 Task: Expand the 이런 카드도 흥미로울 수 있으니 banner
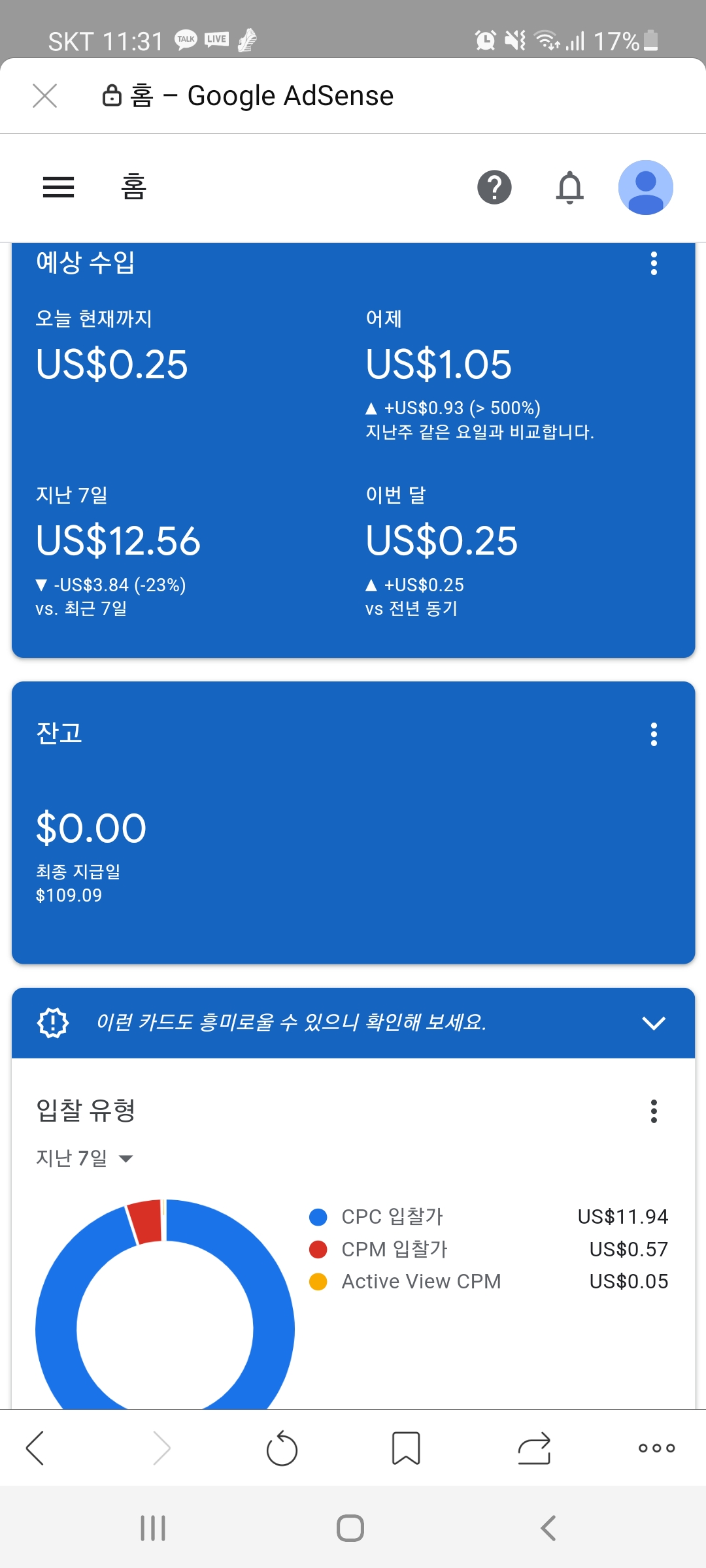pyautogui.click(x=654, y=1022)
